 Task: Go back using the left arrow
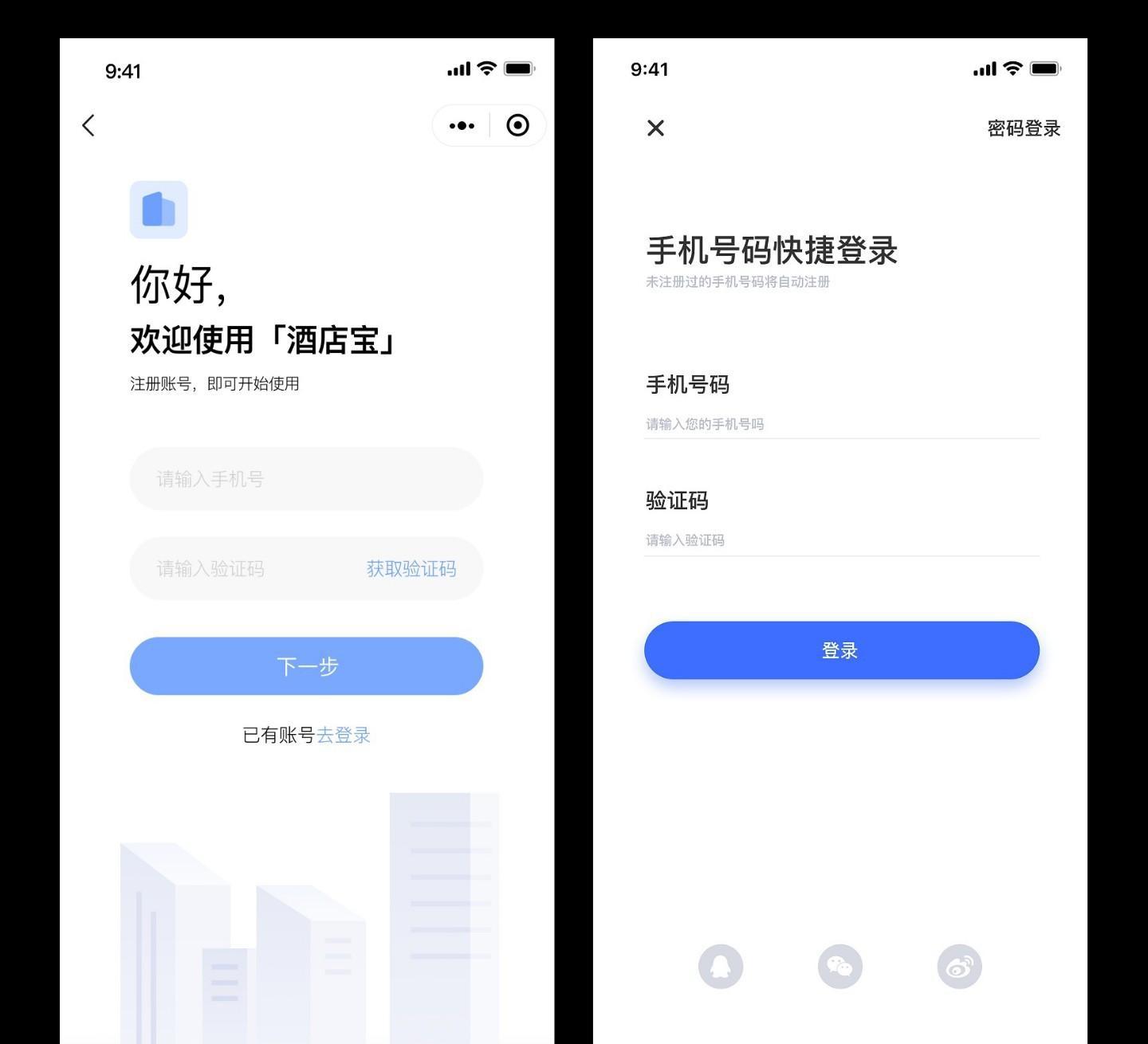coord(88,125)
